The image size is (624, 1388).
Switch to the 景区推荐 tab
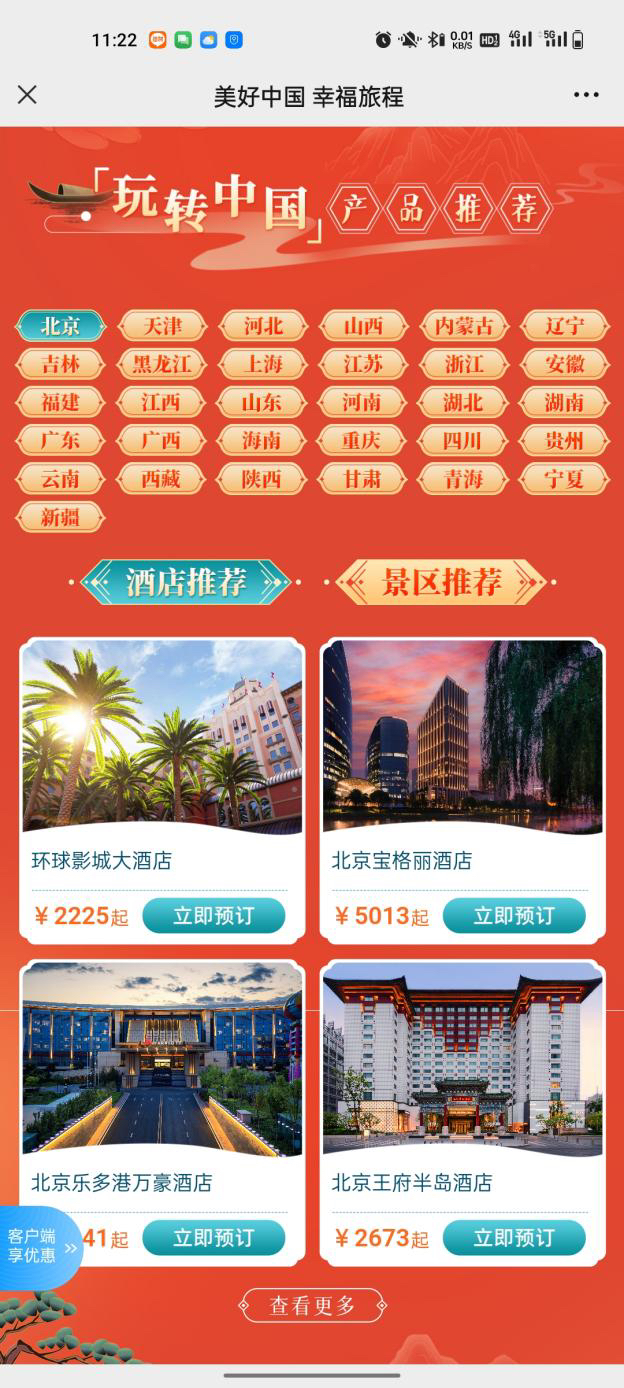point(441,582)
